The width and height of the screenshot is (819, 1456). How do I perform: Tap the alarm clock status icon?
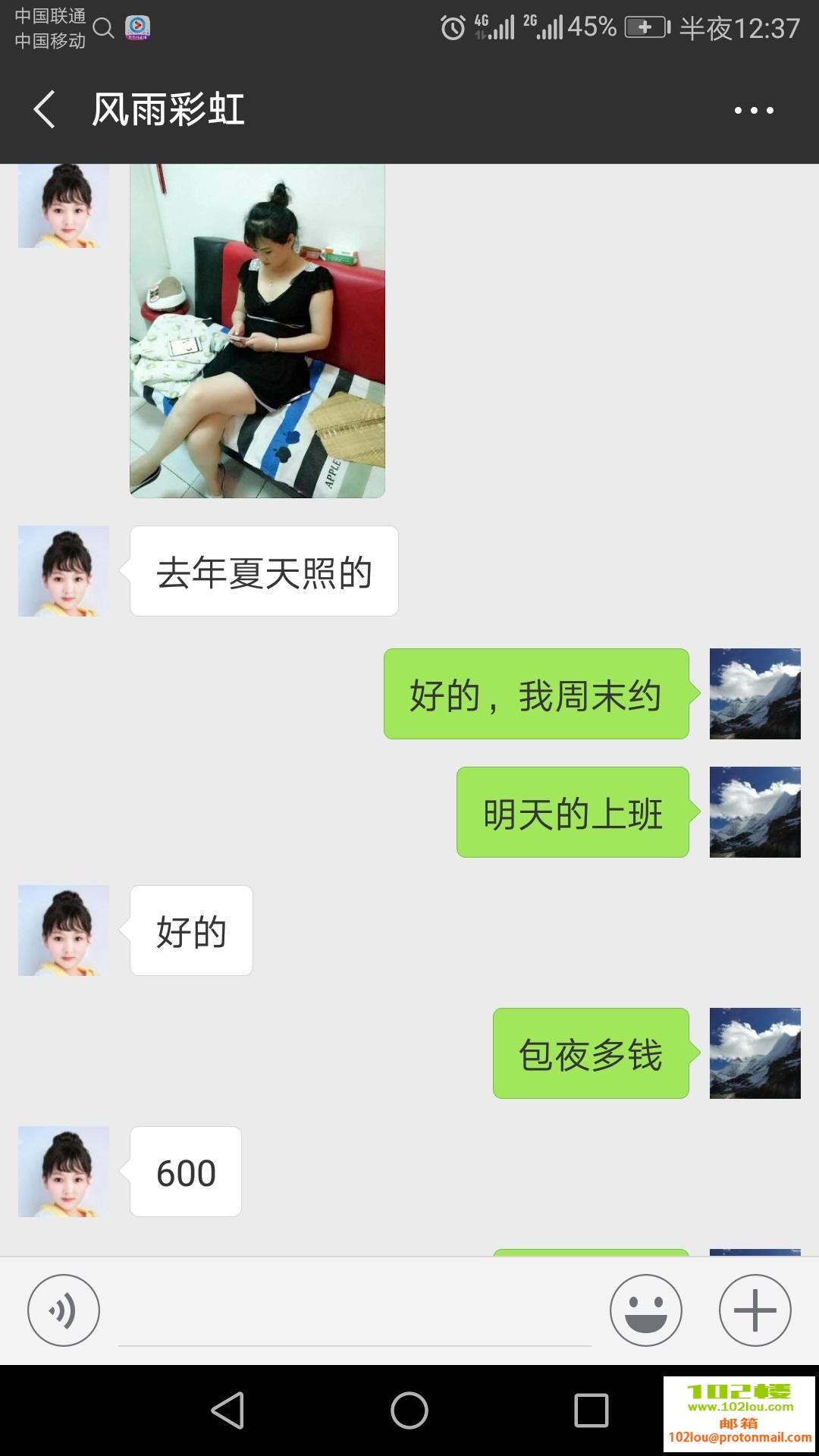[x=450, y=26]
